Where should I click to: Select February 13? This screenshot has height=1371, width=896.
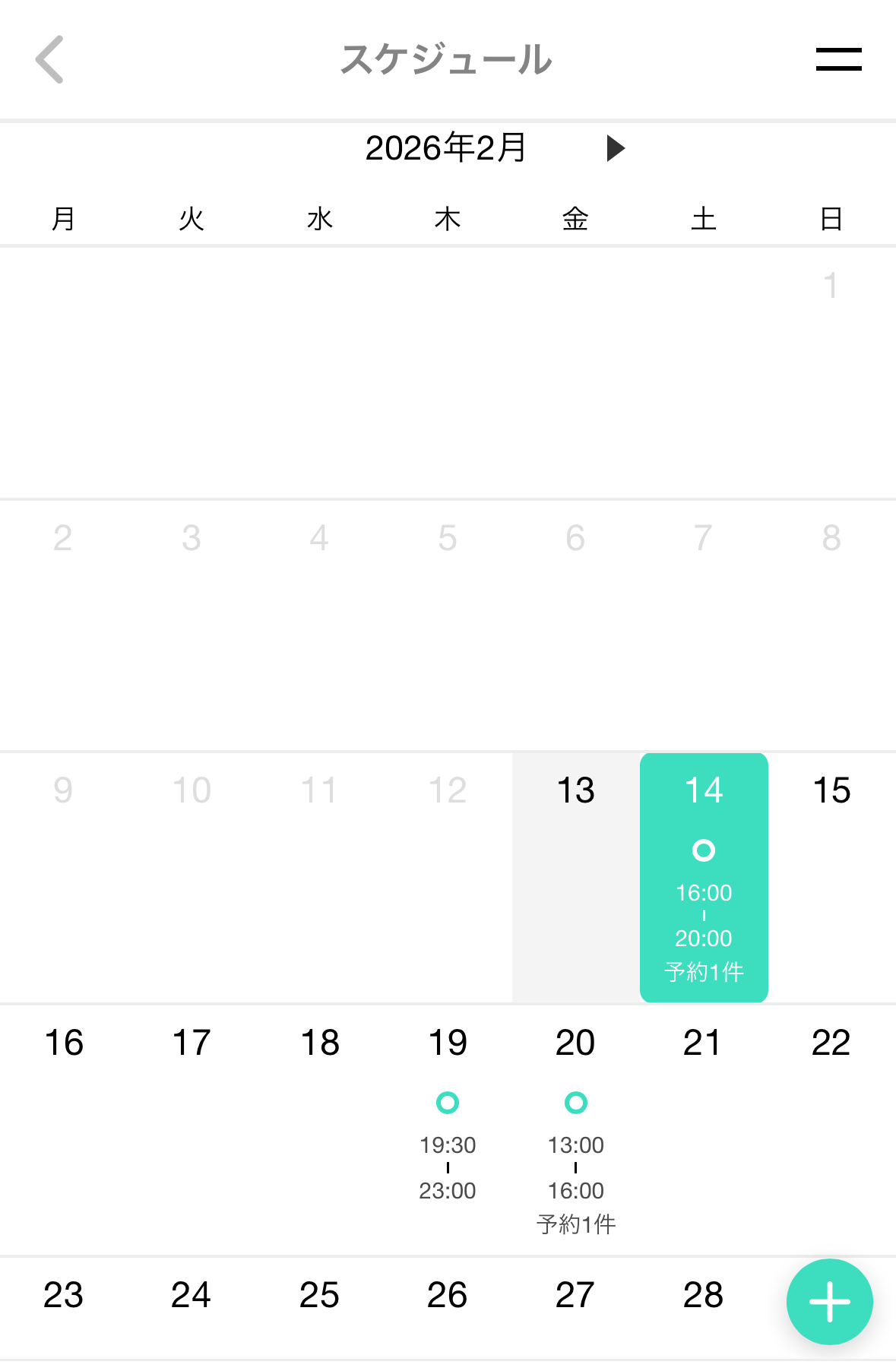[575, 878]
